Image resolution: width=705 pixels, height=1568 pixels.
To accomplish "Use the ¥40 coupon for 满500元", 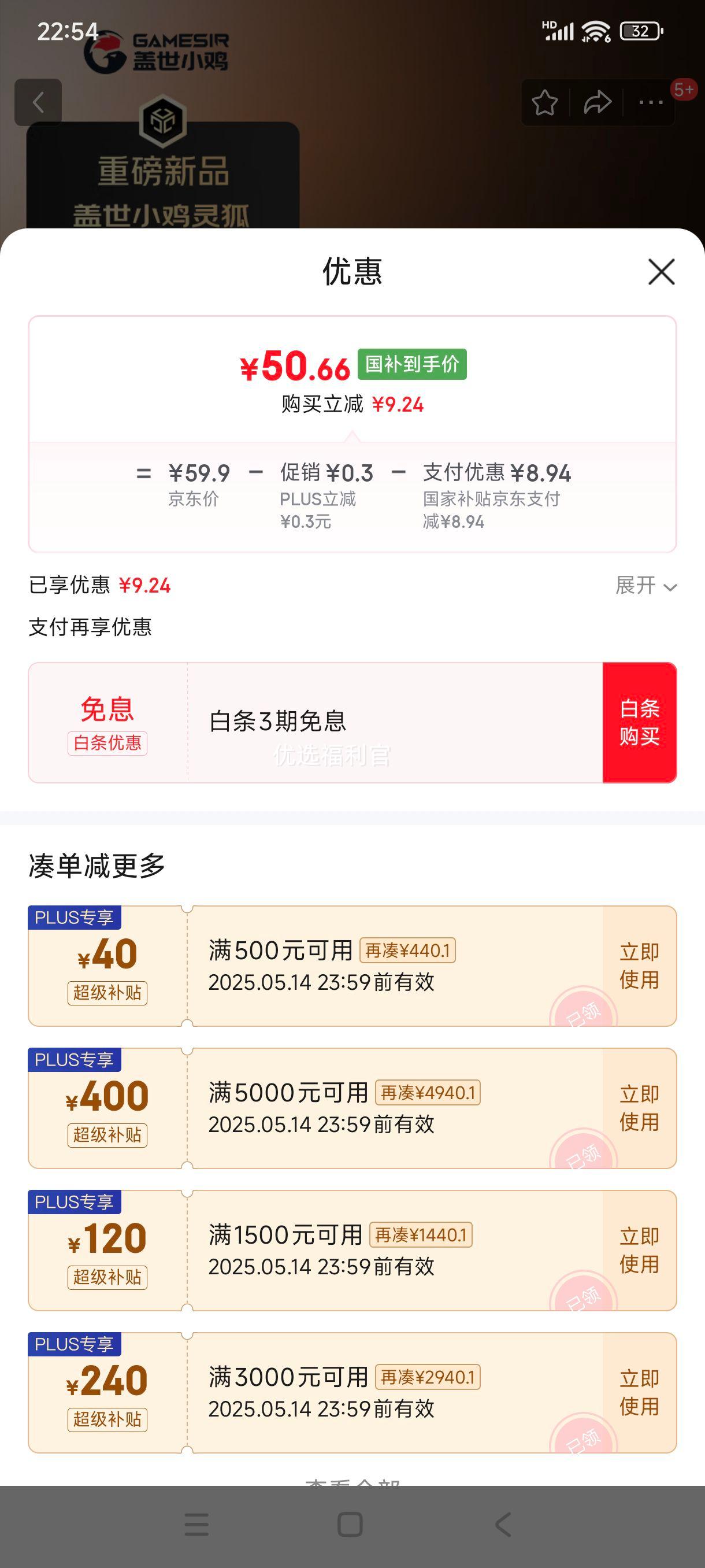I will point(639,966).
